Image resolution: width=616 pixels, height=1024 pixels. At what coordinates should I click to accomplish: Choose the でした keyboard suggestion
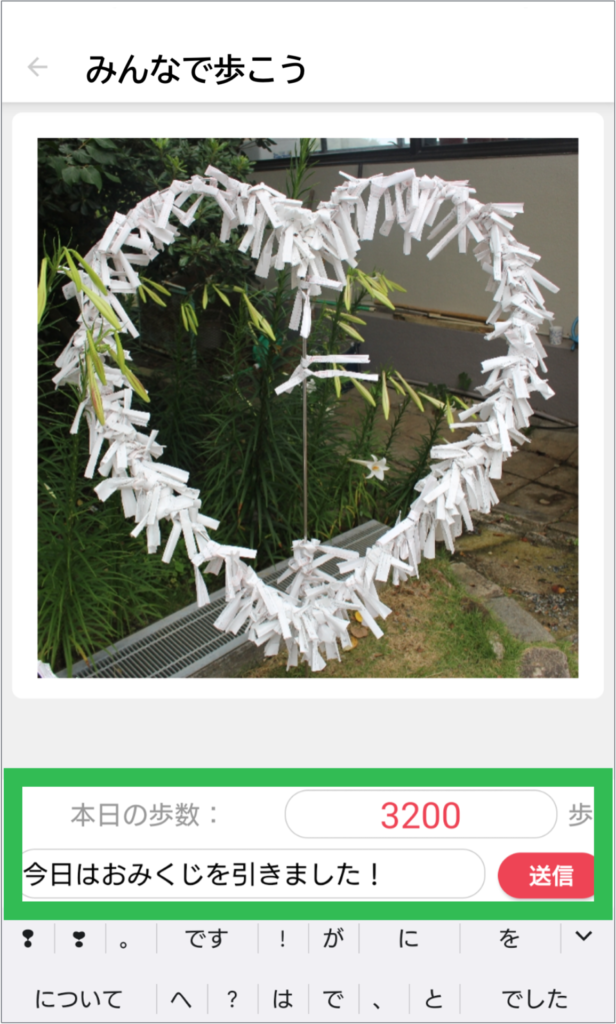534,998
